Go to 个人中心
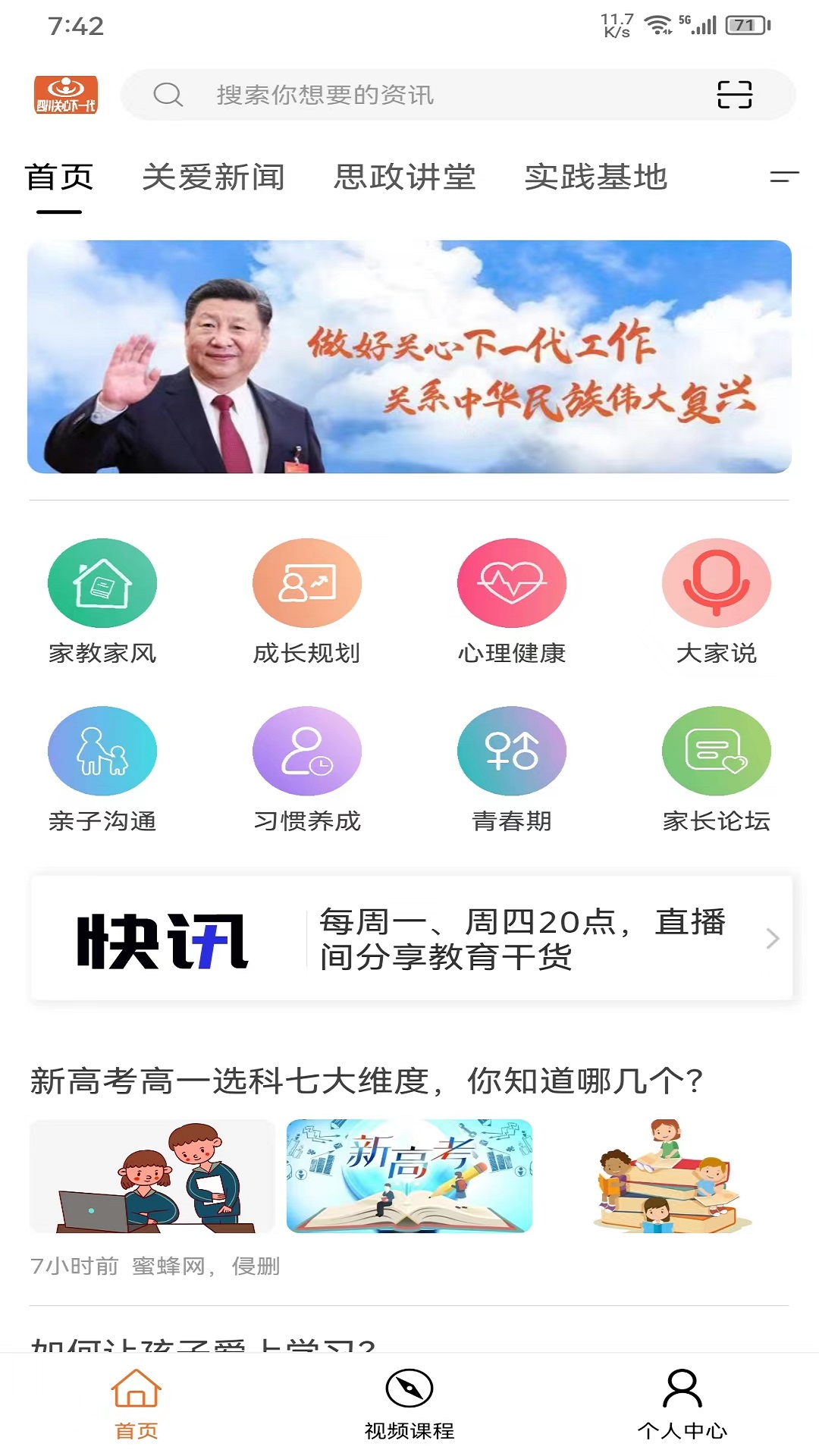The image size is (819, 1456). pos(682,1403)
